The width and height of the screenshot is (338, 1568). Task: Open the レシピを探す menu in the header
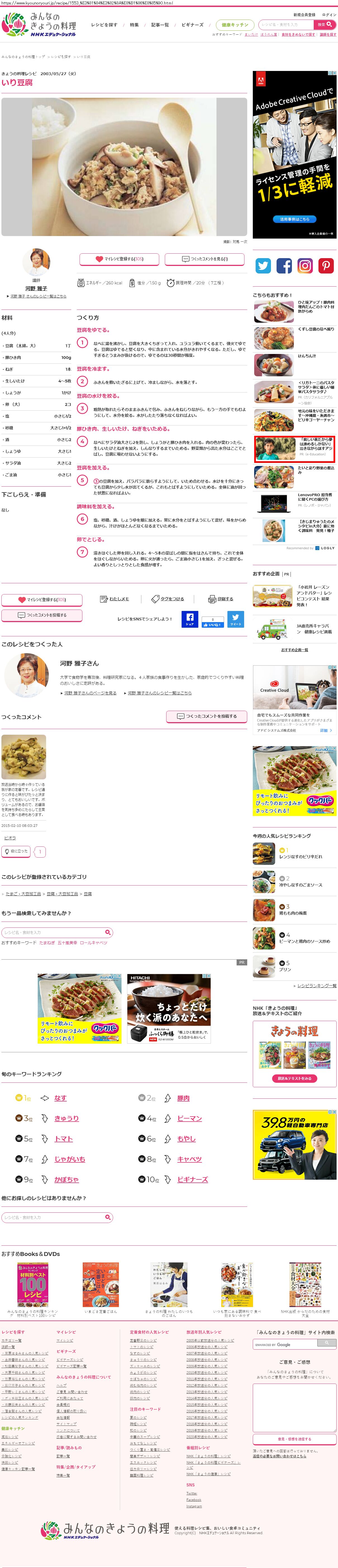click(104, 25)
